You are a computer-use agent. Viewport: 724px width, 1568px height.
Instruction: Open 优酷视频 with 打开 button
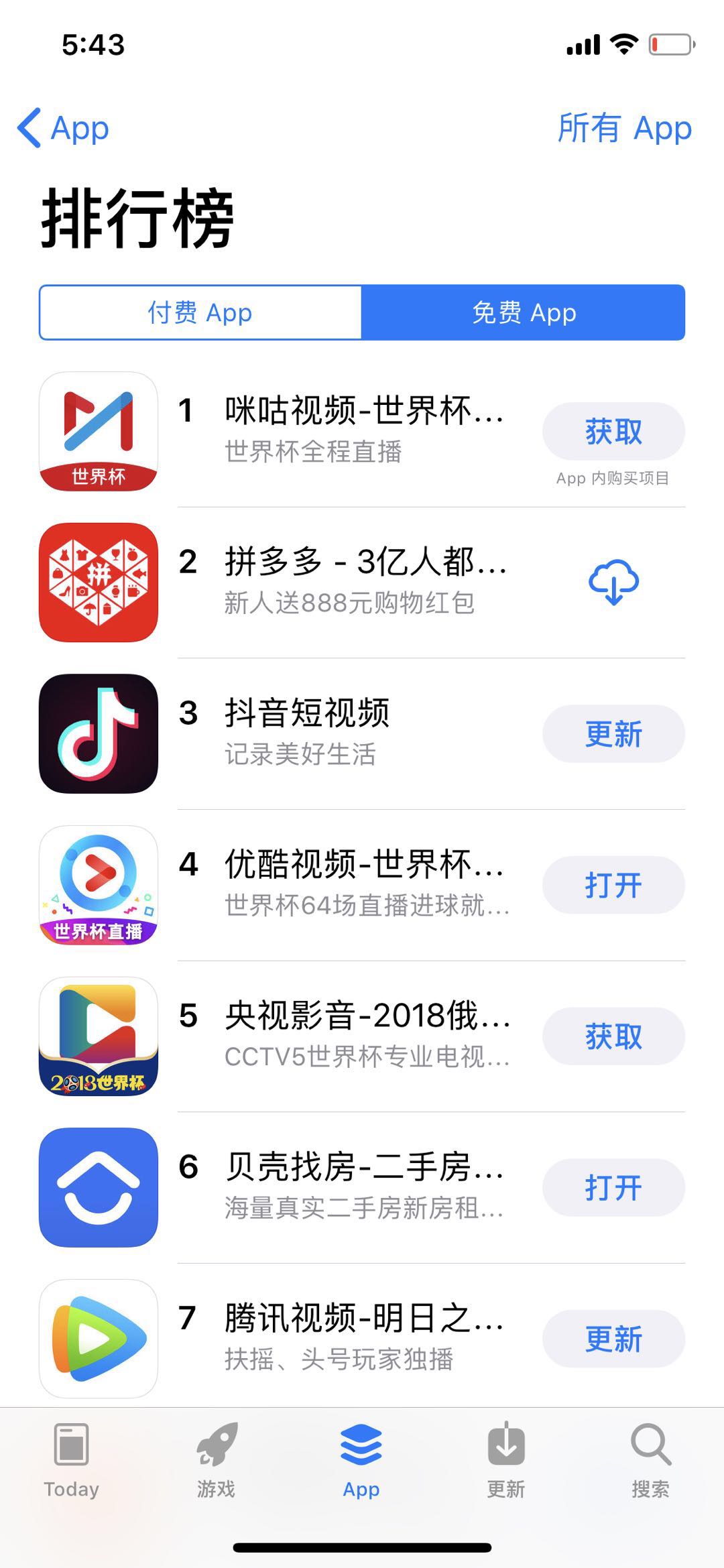pyautogui.click(x=613, y=885)
